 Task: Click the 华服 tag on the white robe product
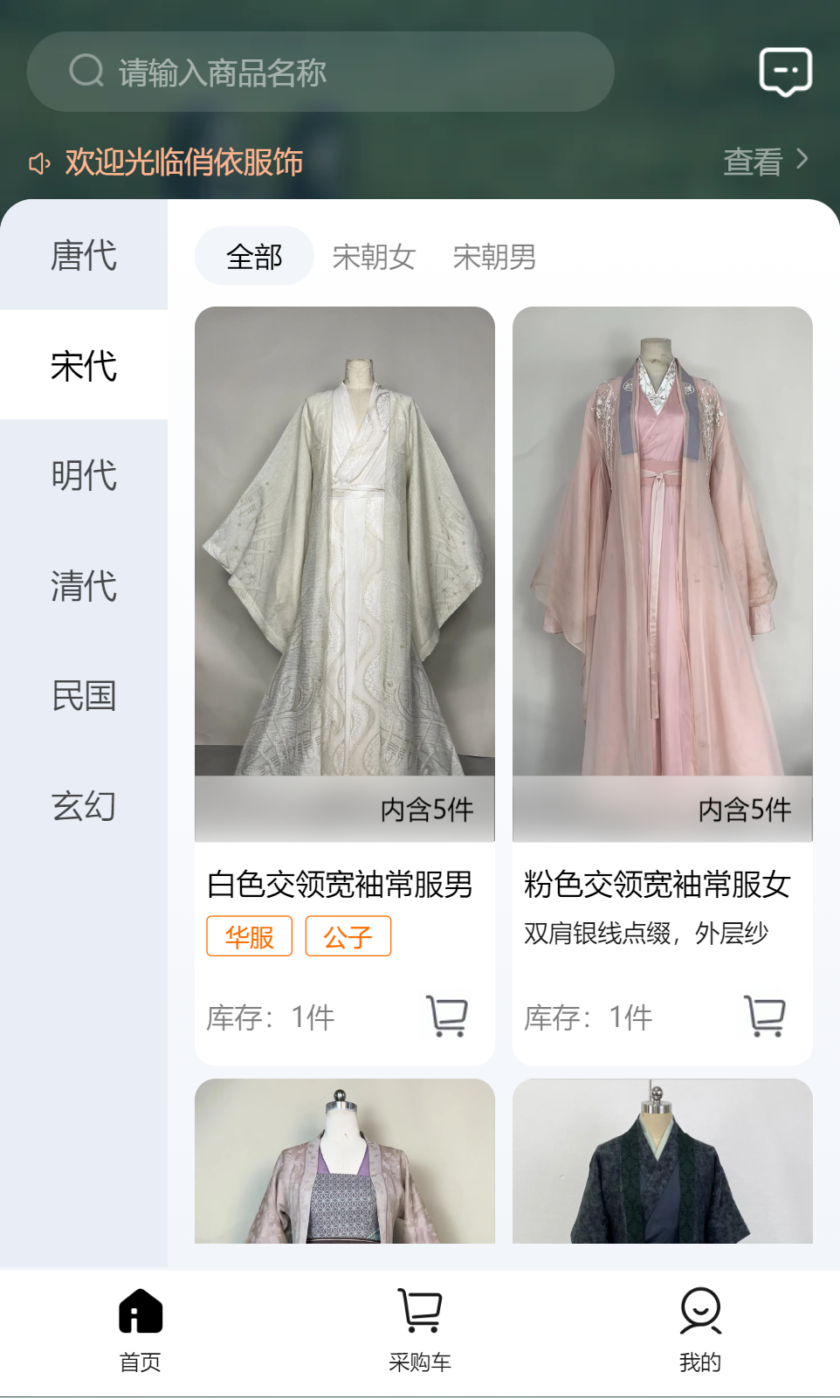tap(248, 934)
